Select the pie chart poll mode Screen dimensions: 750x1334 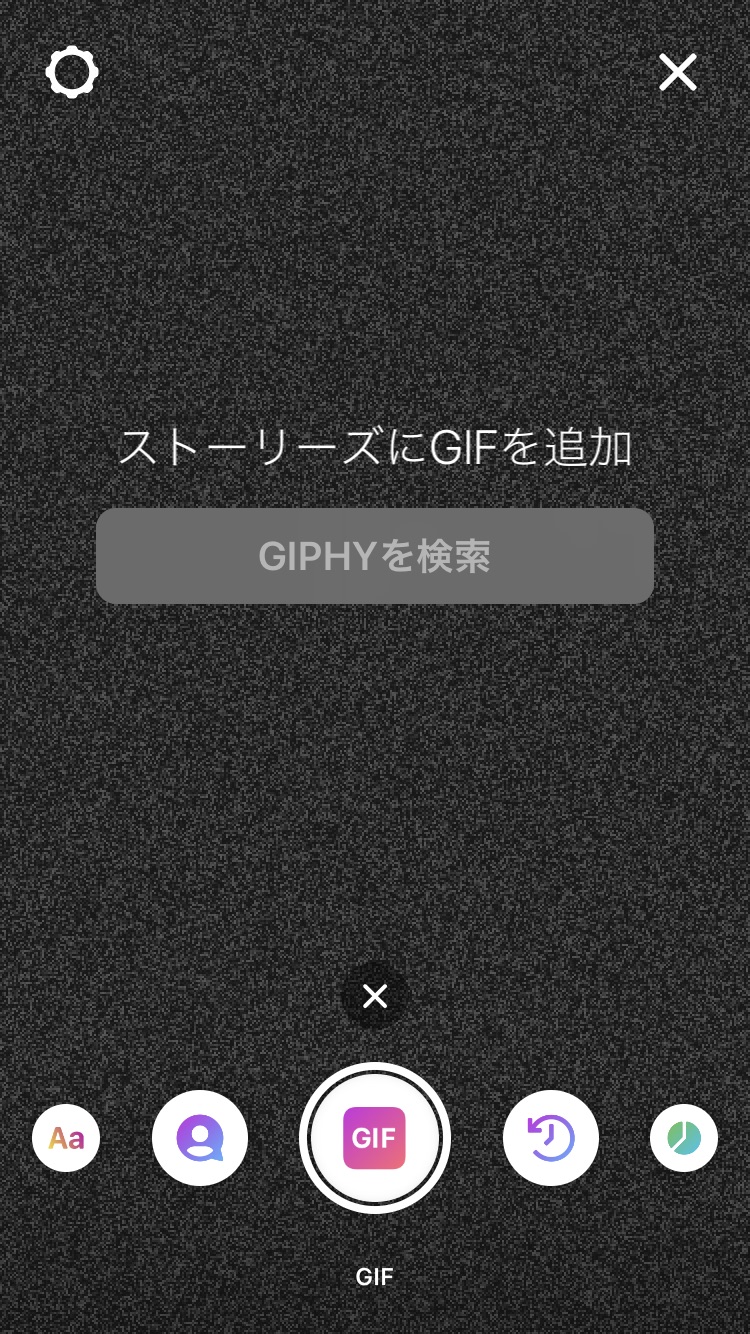[684, 1138]
